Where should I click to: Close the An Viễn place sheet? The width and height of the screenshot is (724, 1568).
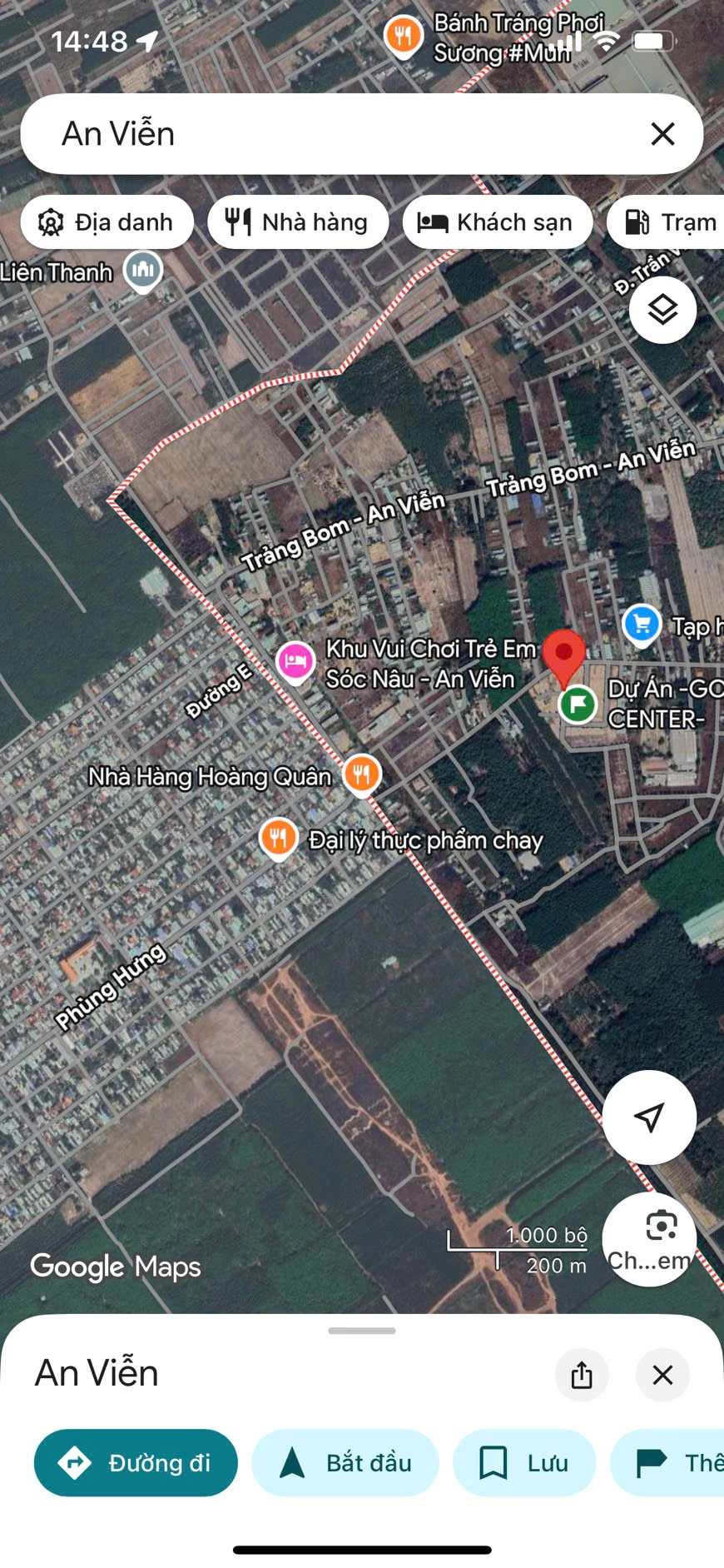pos(662,1374)
